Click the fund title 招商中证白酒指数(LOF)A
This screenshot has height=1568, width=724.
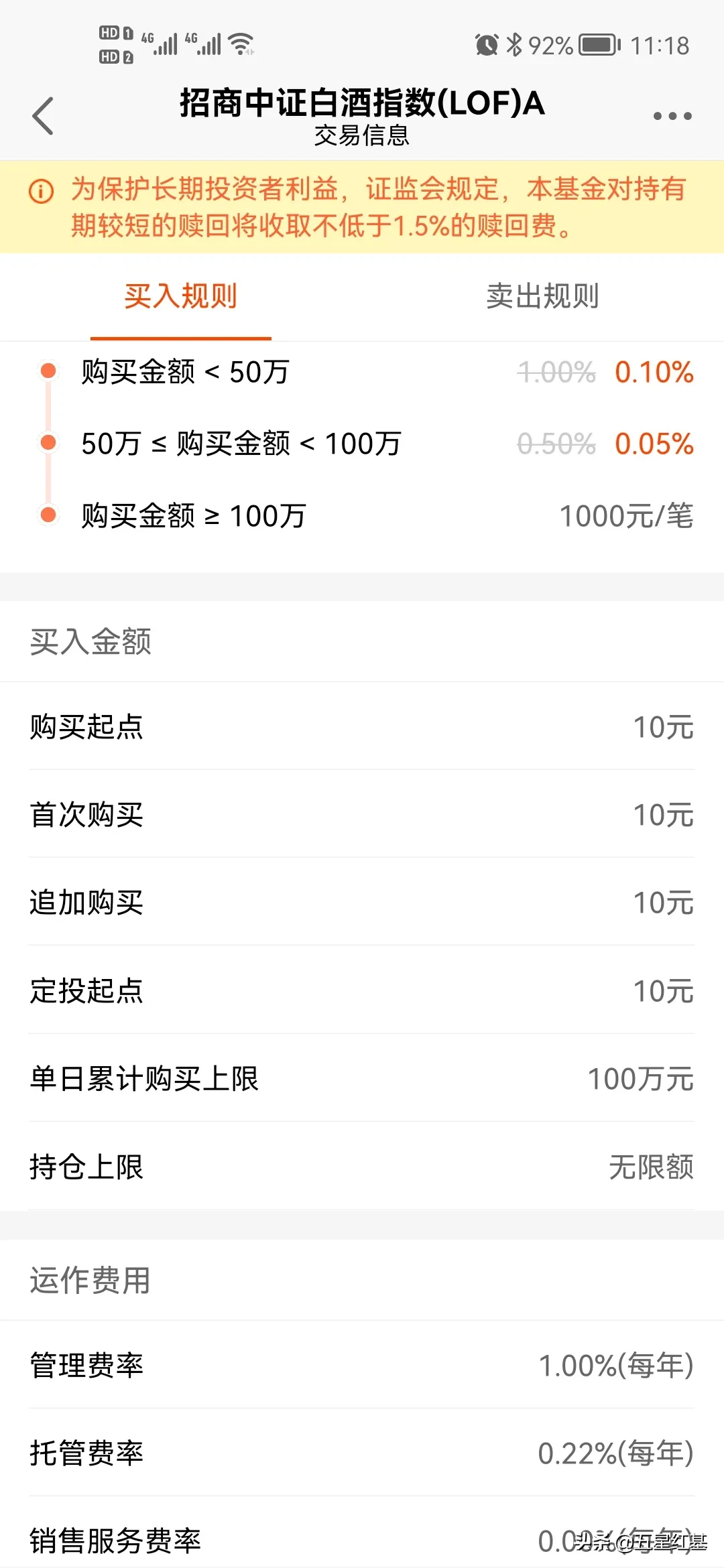pos(362,104)
